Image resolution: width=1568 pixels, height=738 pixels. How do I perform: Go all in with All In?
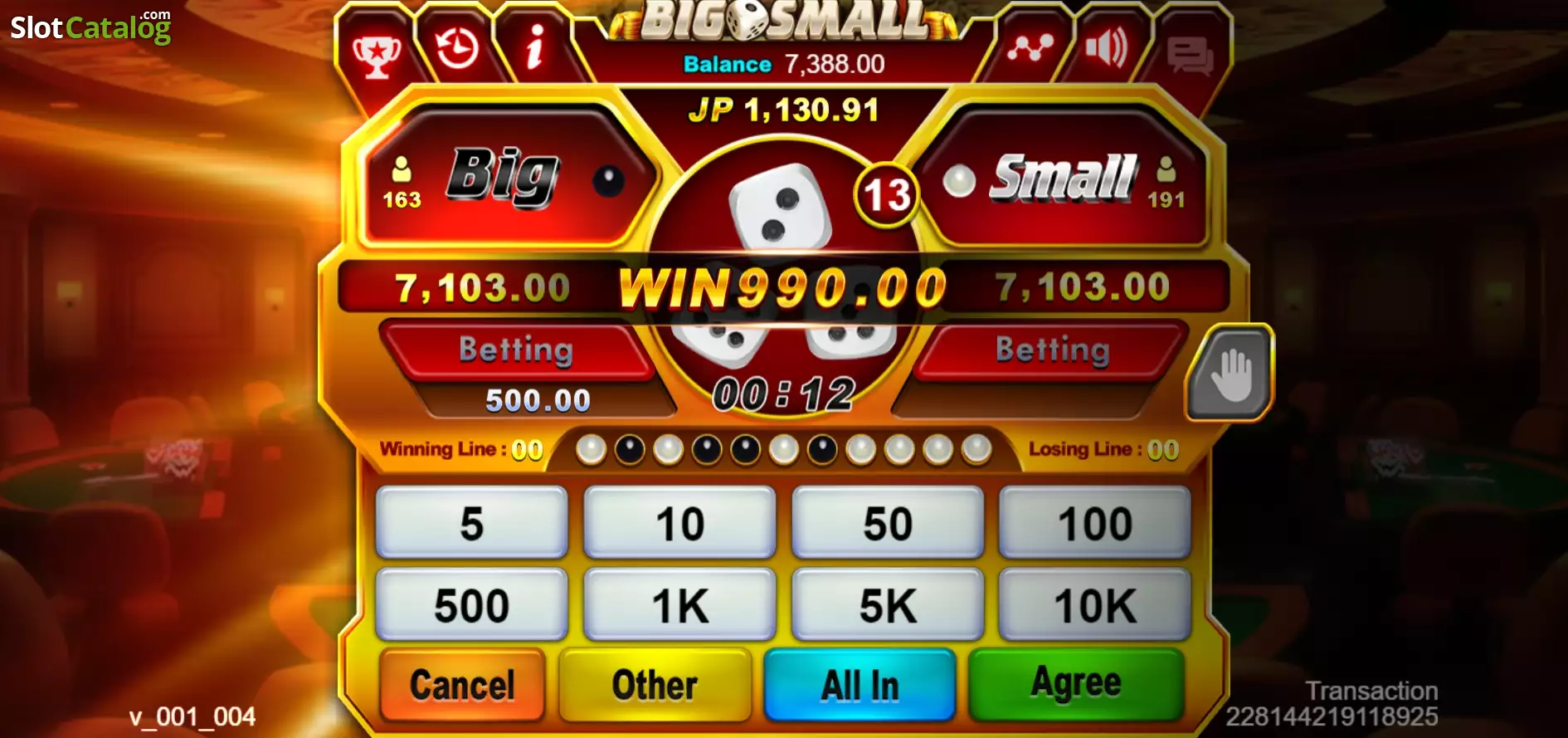860,685
